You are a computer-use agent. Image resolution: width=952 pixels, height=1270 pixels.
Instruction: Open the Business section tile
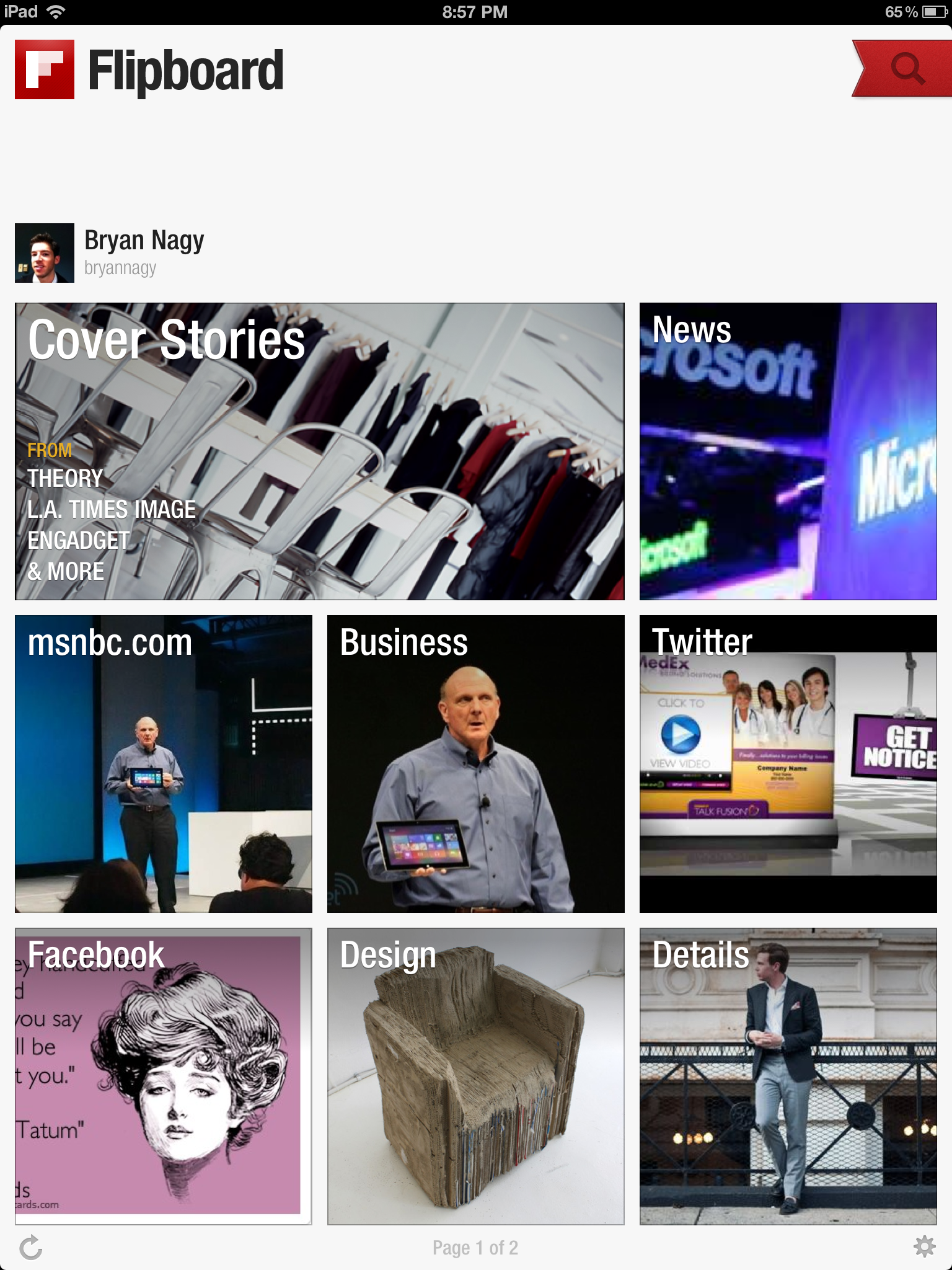tap(475, 764)
